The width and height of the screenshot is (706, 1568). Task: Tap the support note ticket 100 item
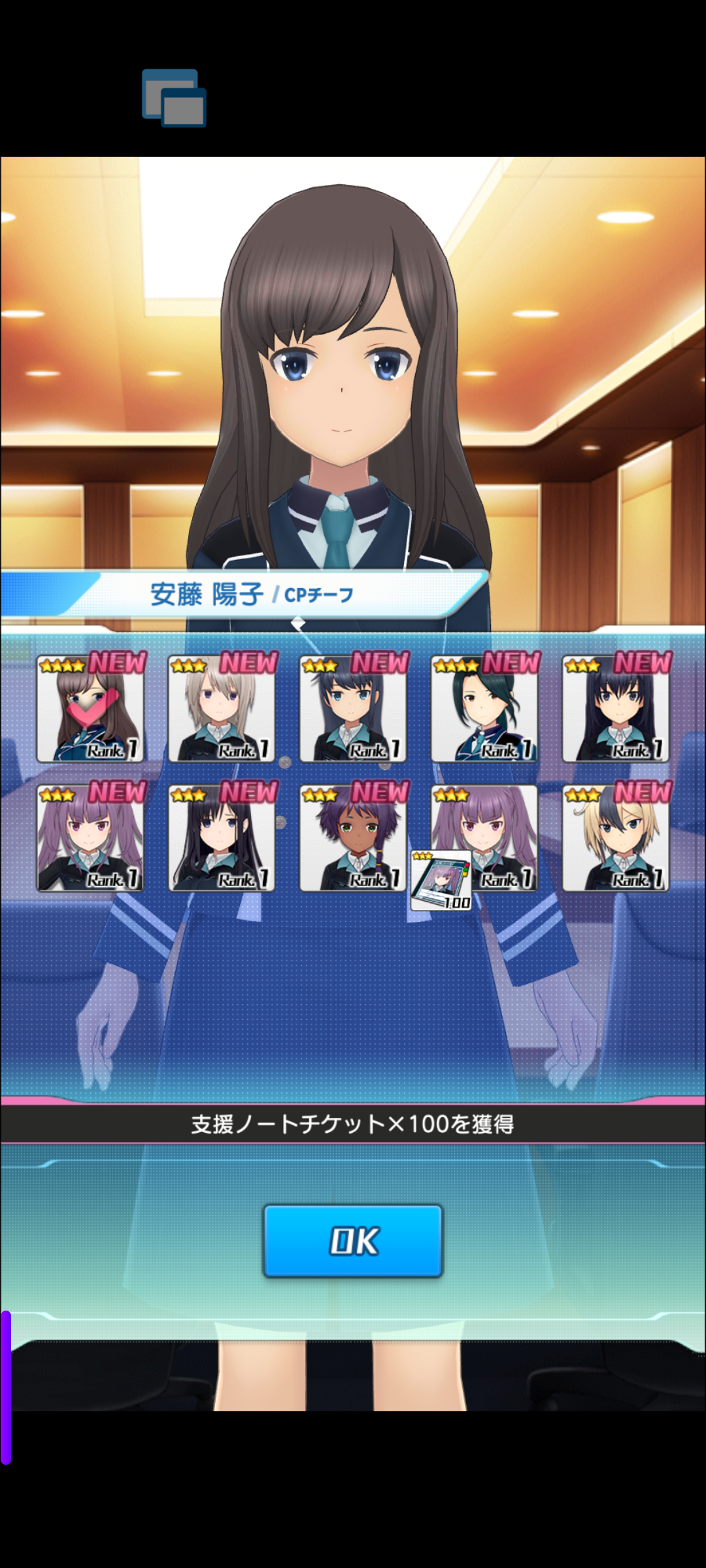pos(441,880)
